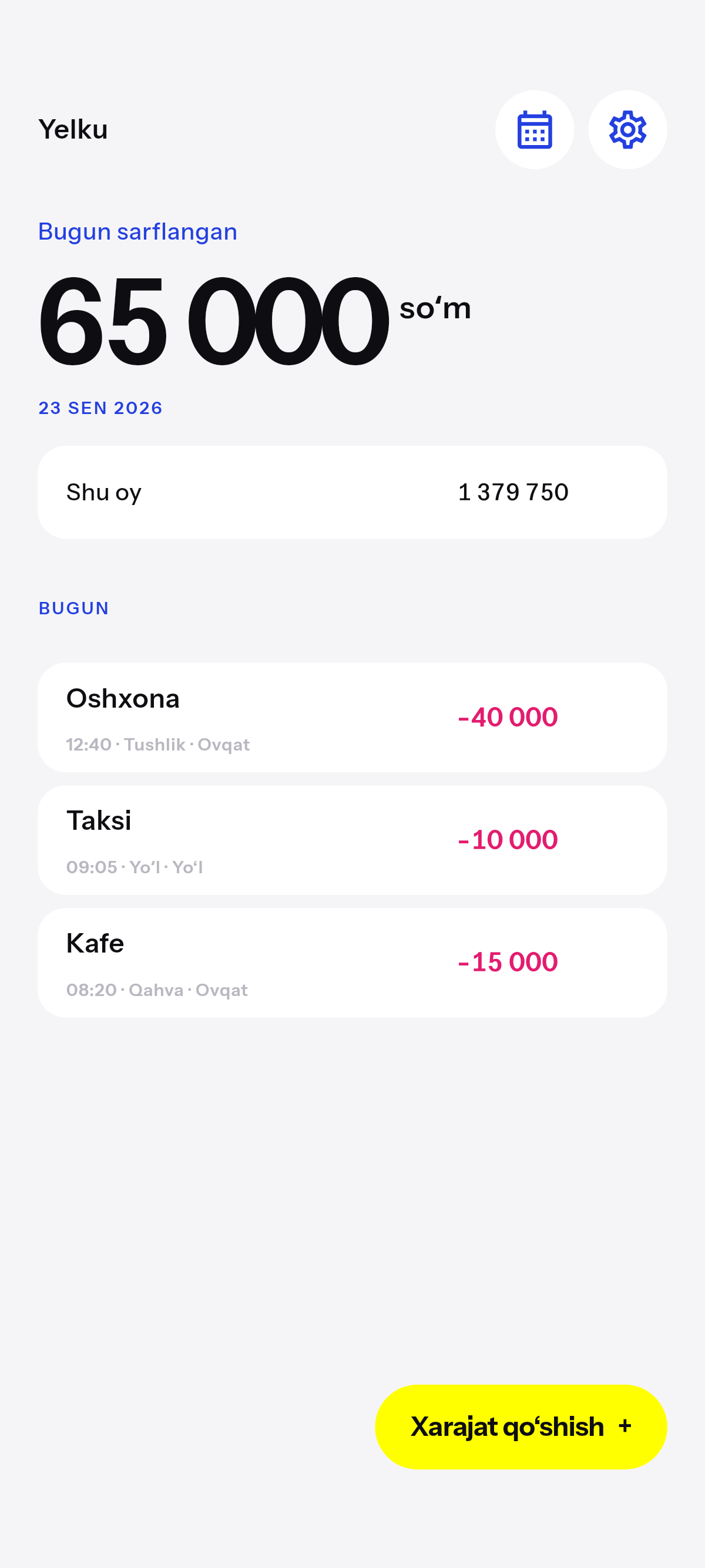Open the calendar icon
705x1568 pixels.
pyautogui.click(x=534, y=130)
